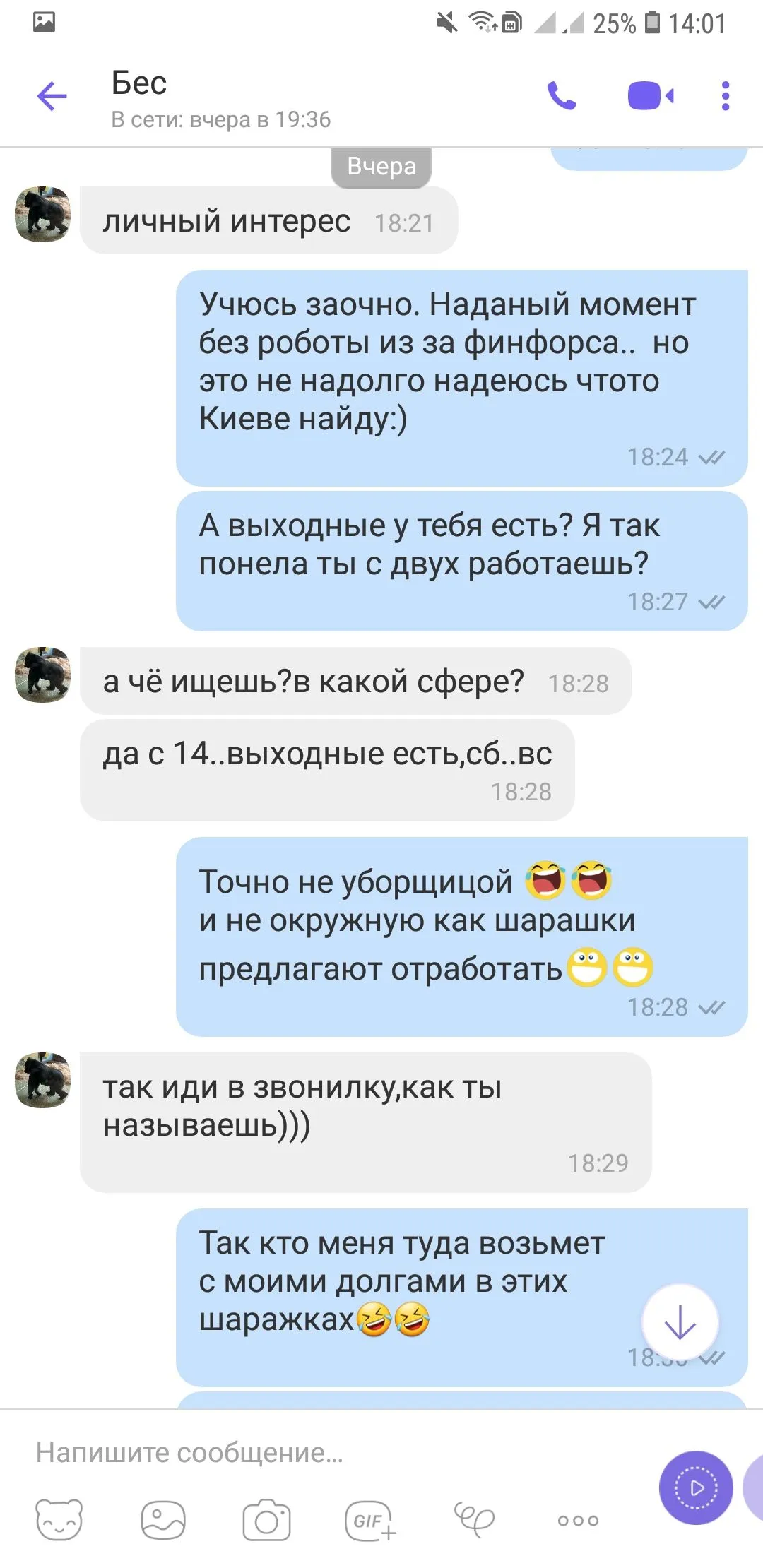This screenshot has height=1568, width=763.
Task: Show more attachment options
Action: pos(578,1520)
